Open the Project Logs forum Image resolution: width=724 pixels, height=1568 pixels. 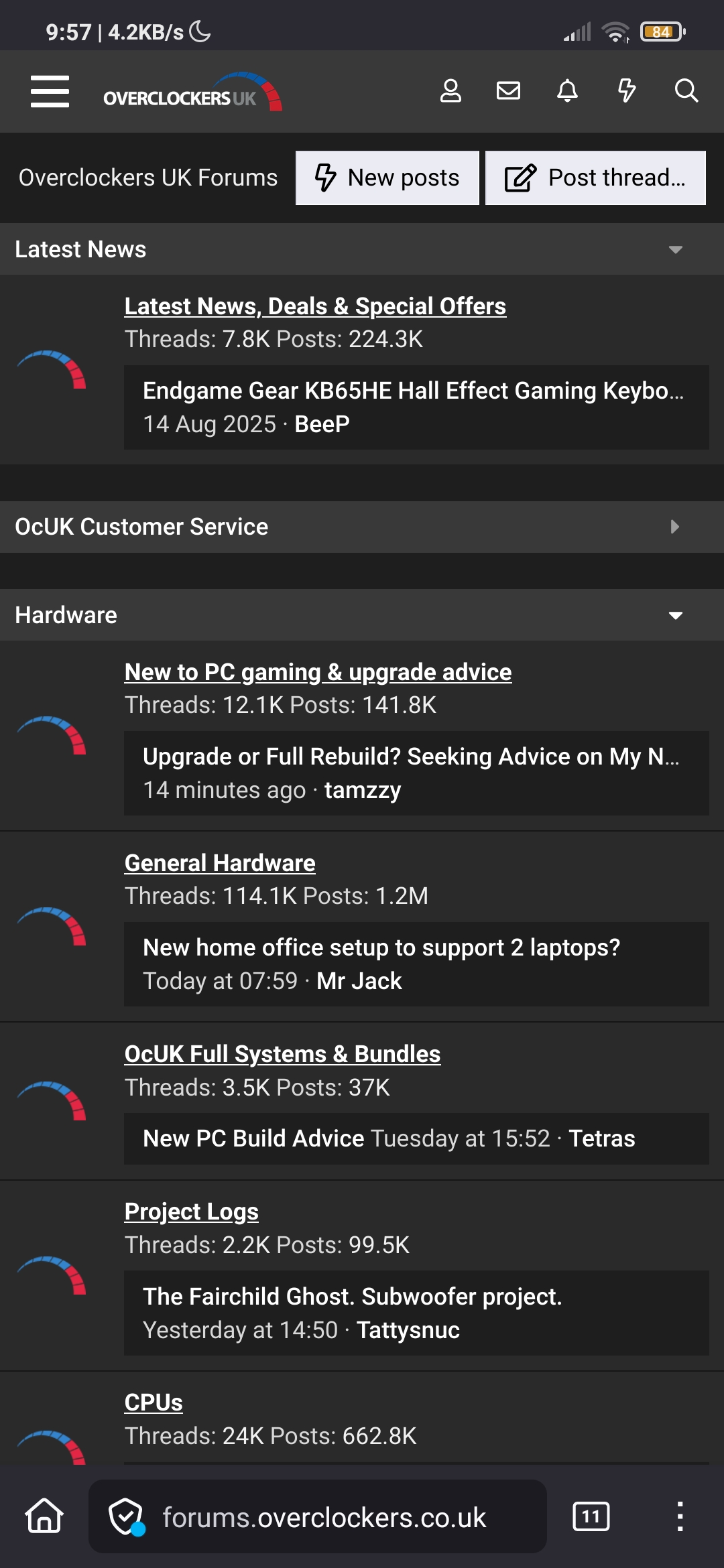point(192,1212)
